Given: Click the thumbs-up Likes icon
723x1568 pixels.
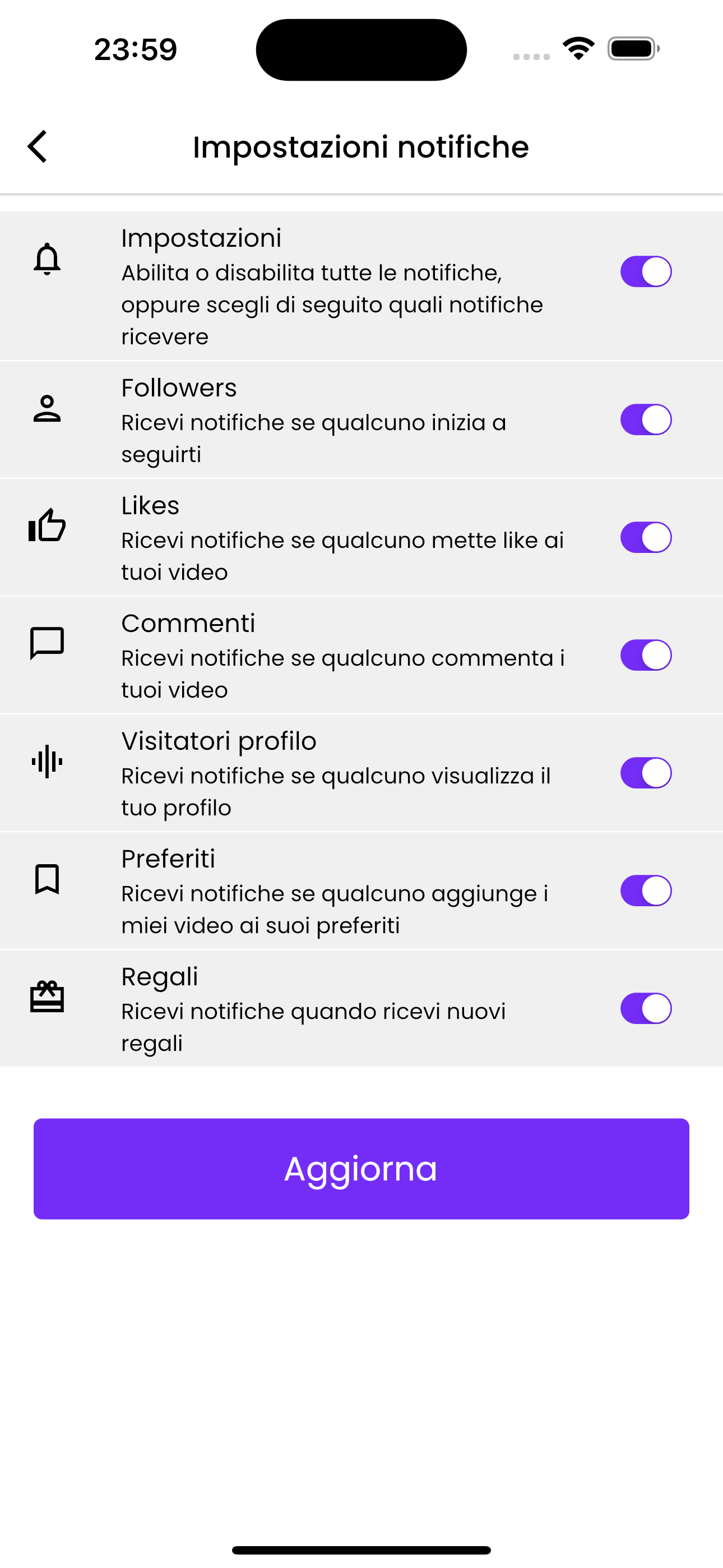Looking at the screenshot, I should 48,525.
